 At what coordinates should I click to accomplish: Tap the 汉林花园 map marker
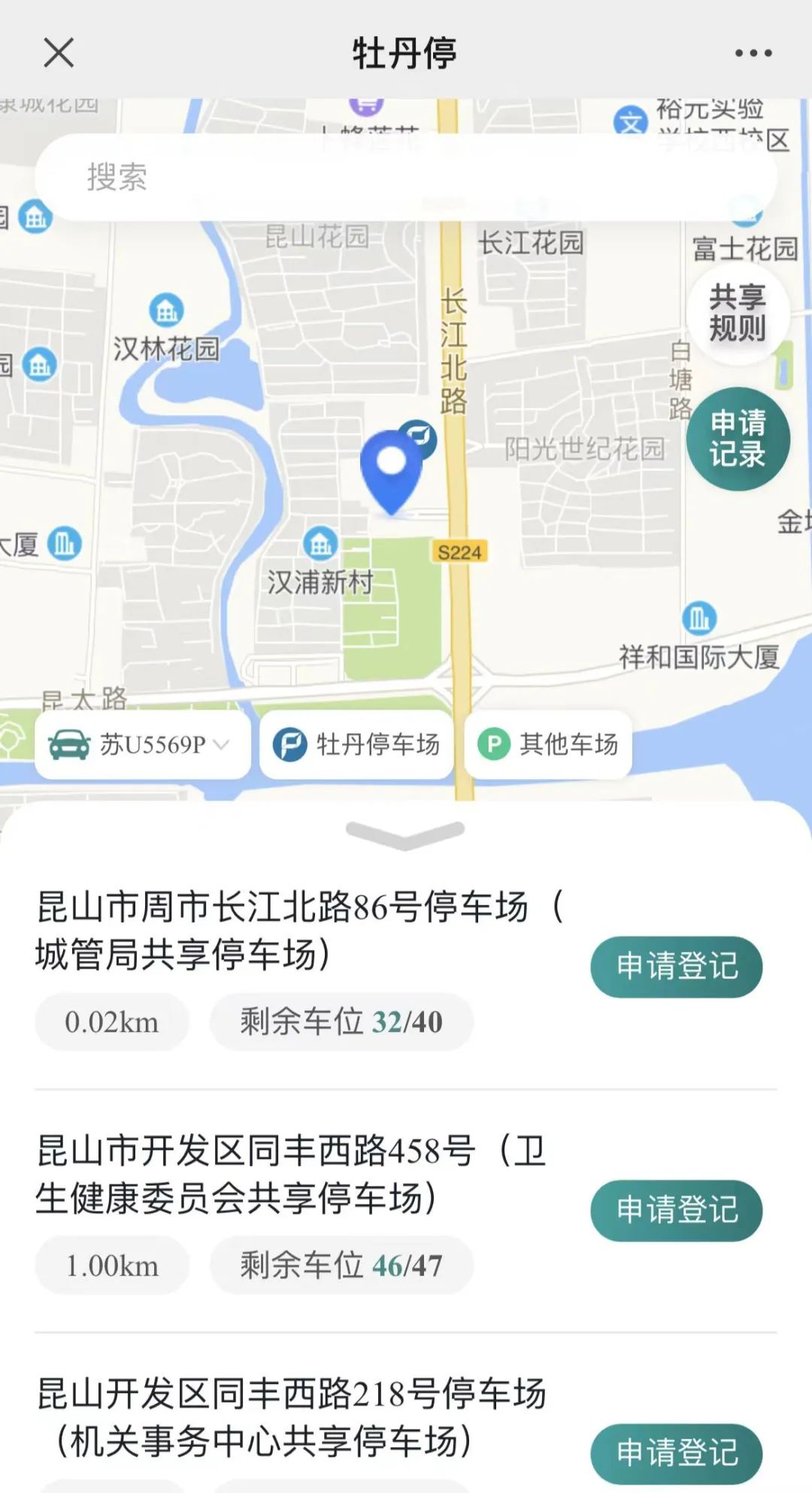(166, 310)
